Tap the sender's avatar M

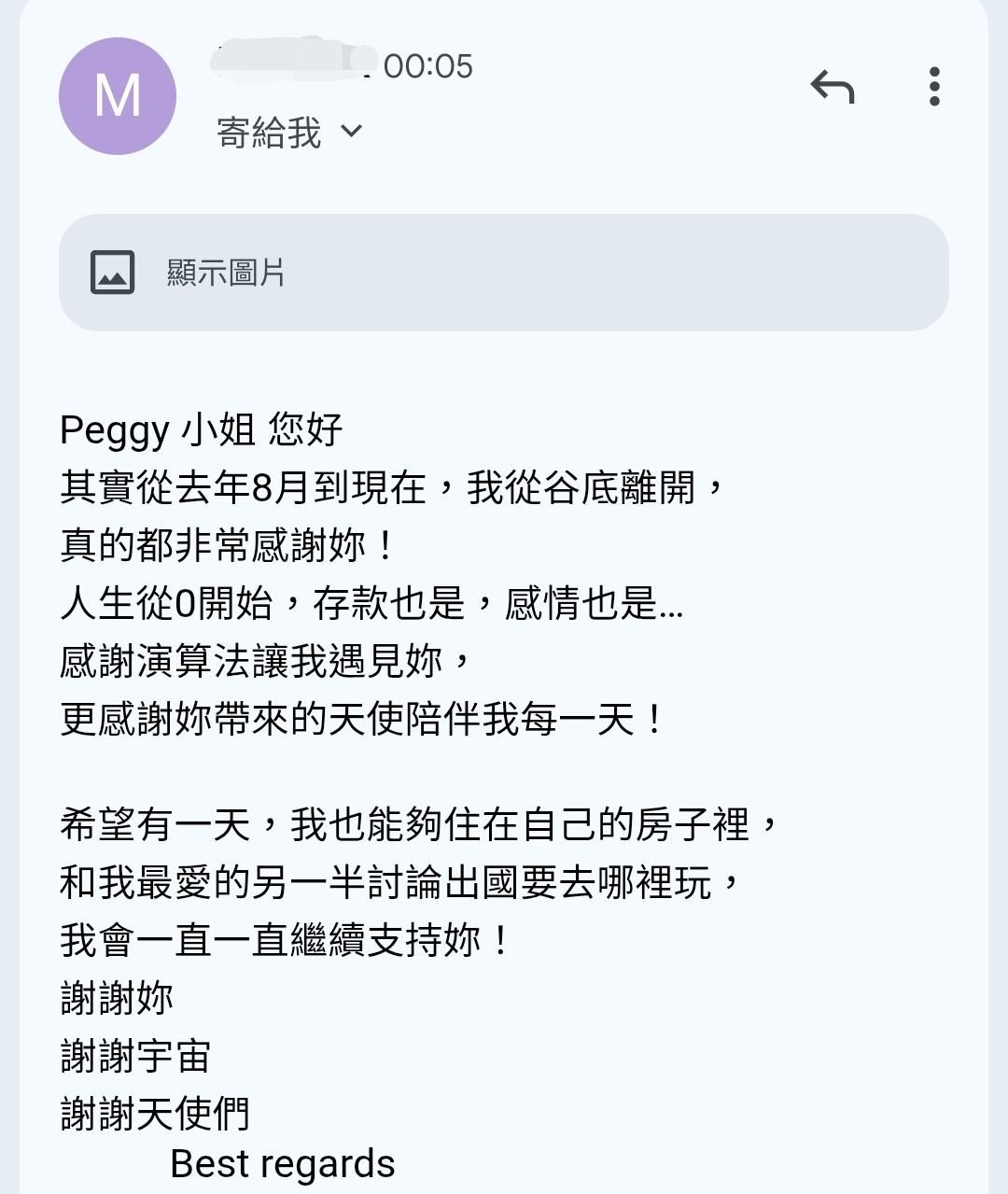[118, 96]
